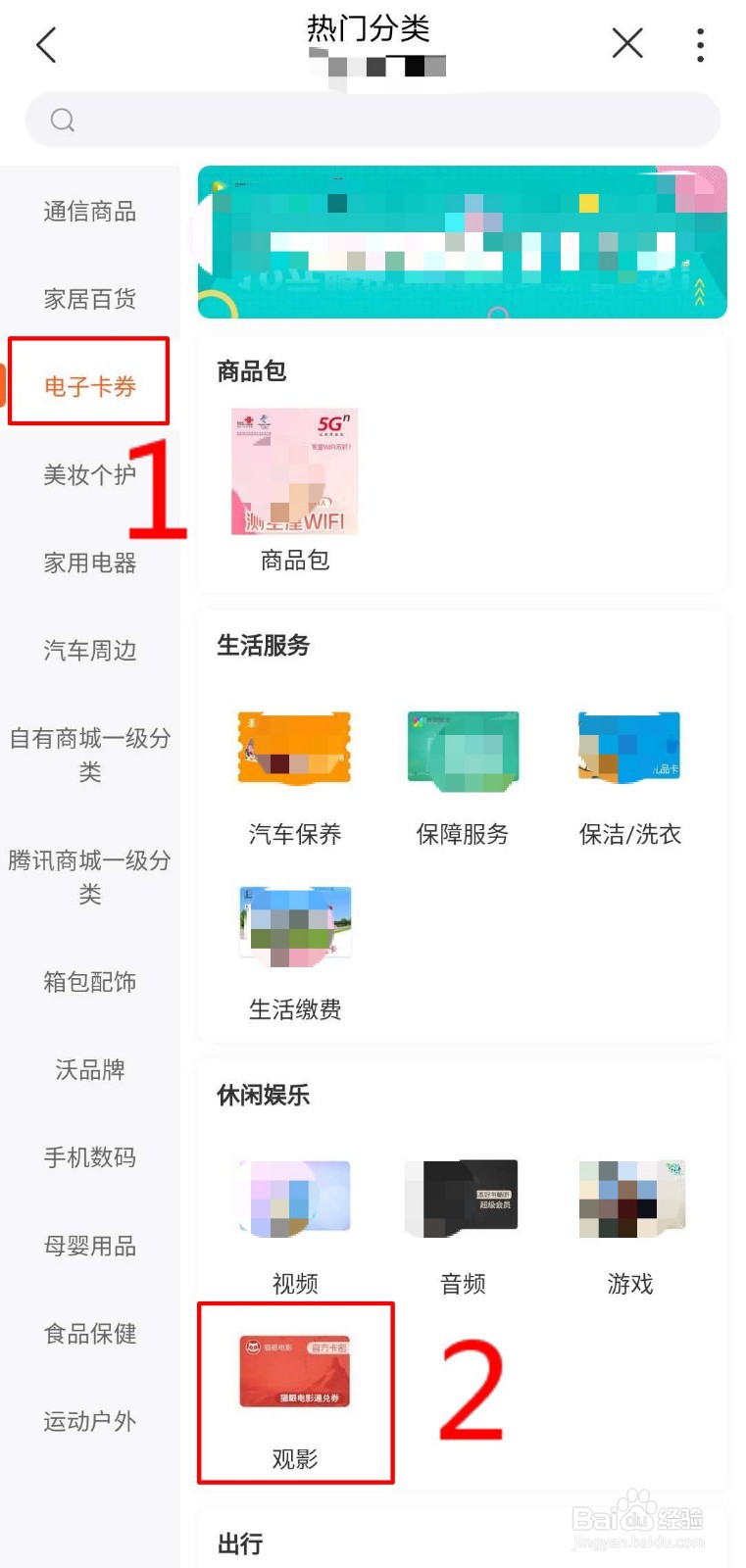Select the 通信商品 category

tap(89, 212)
